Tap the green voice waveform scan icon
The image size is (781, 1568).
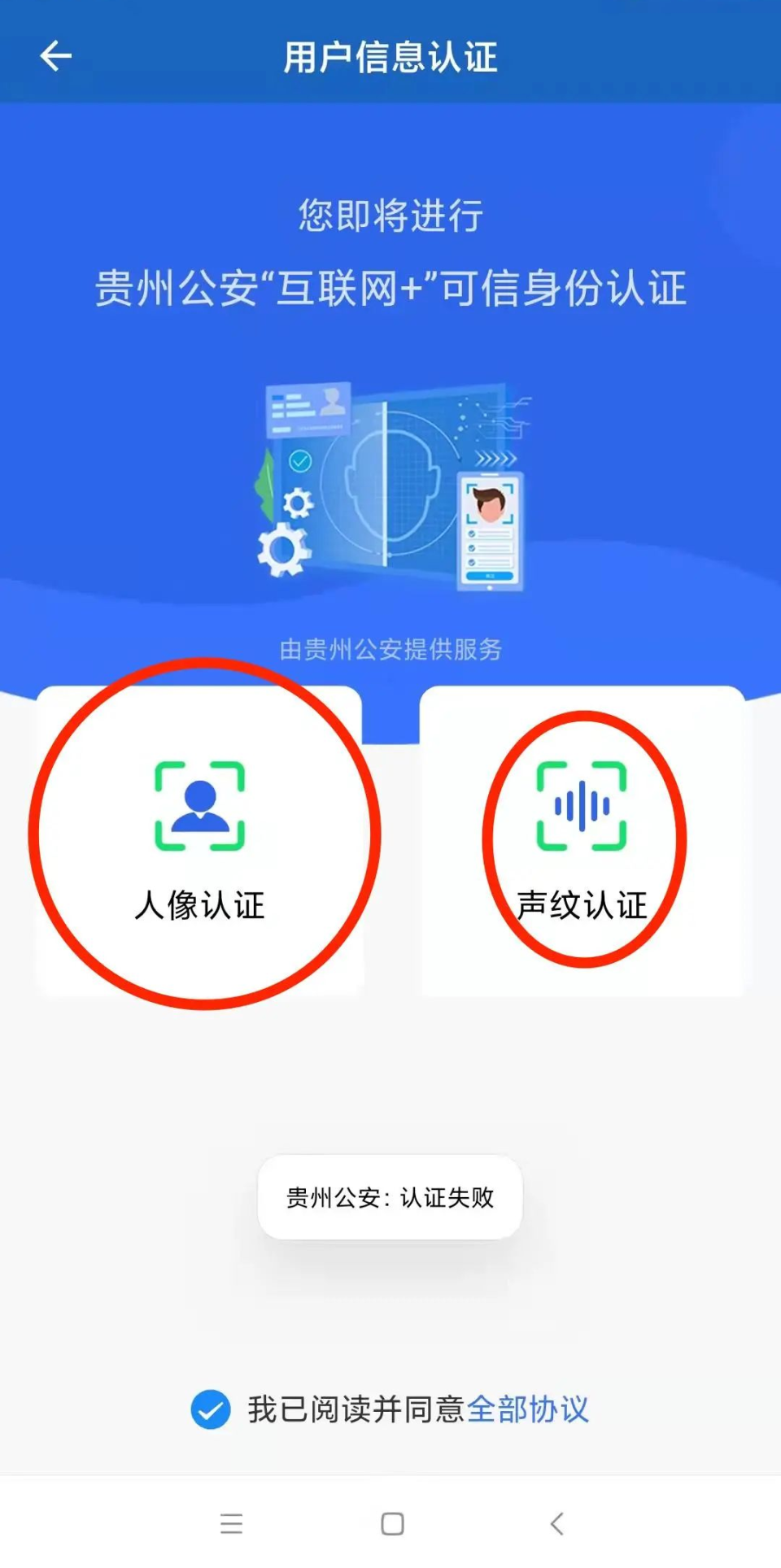[x=582, y=805]
